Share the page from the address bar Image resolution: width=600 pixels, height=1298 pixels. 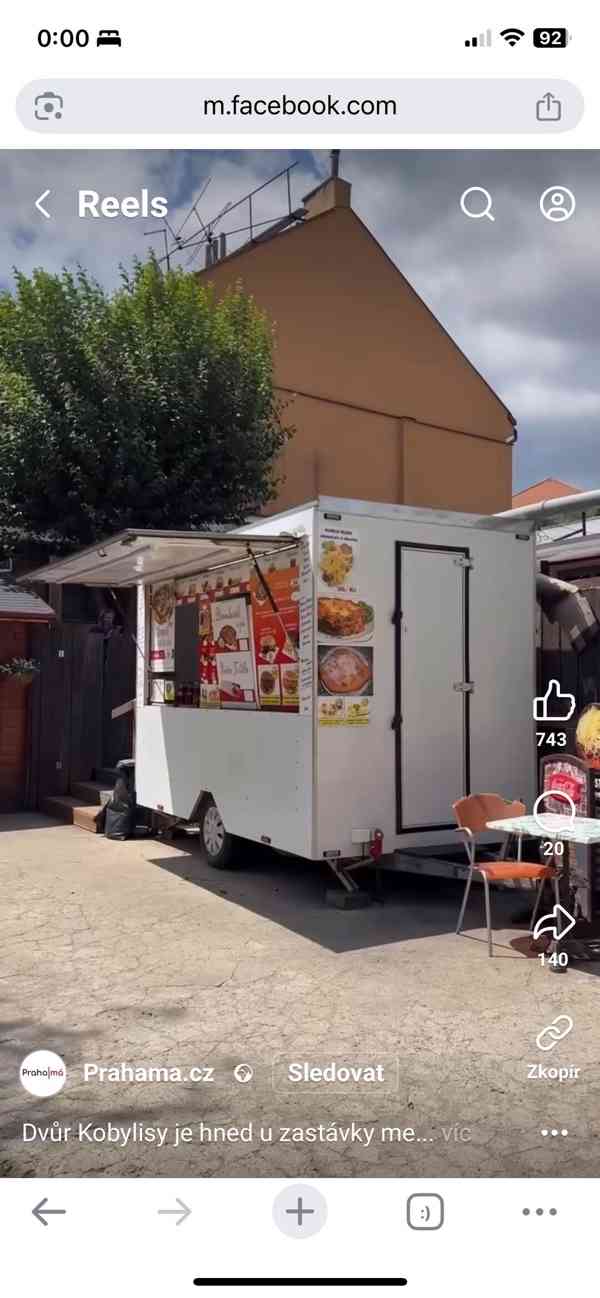click(x=548, y=106)
